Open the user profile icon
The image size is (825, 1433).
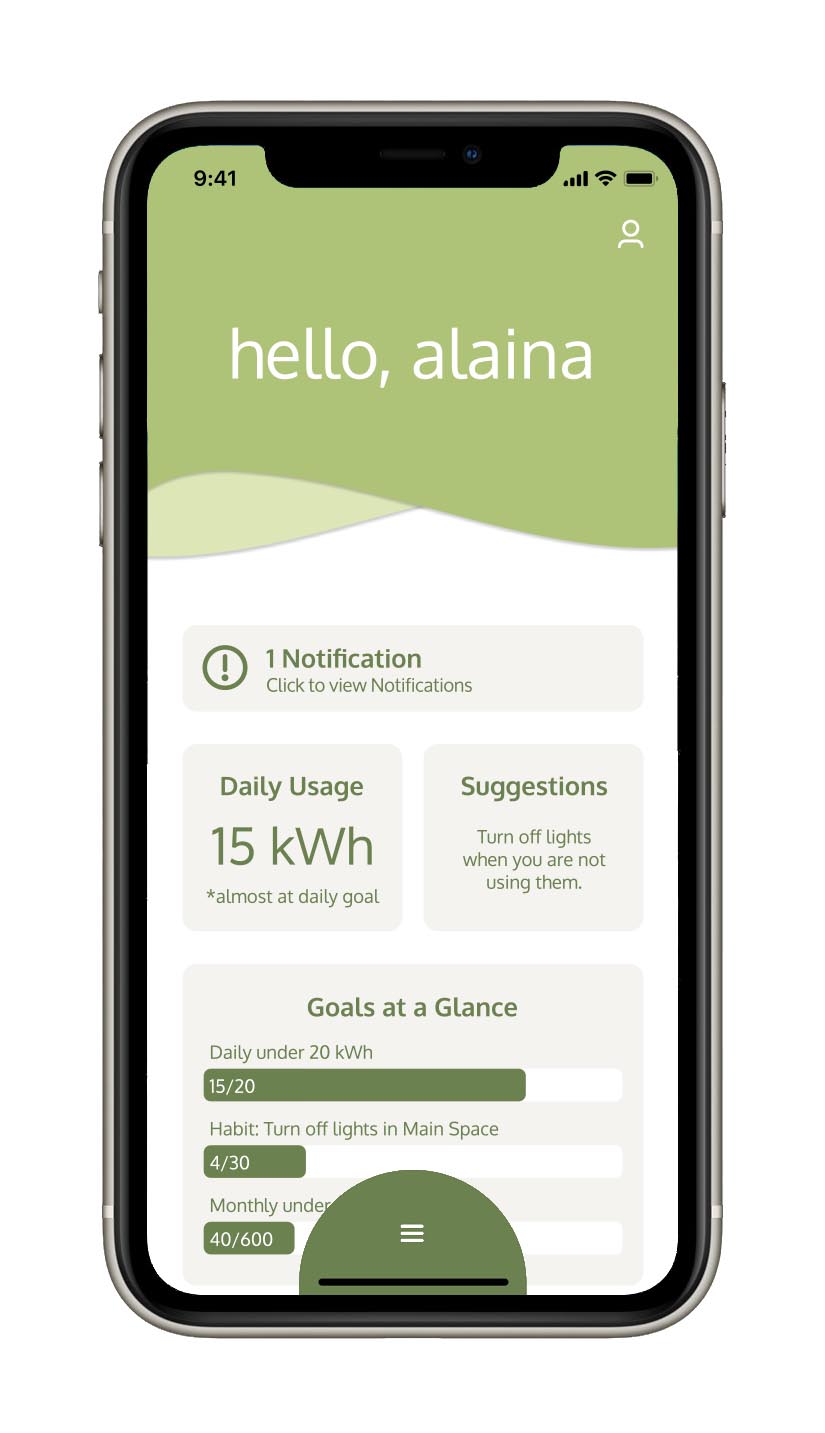[x=630, y=235]
